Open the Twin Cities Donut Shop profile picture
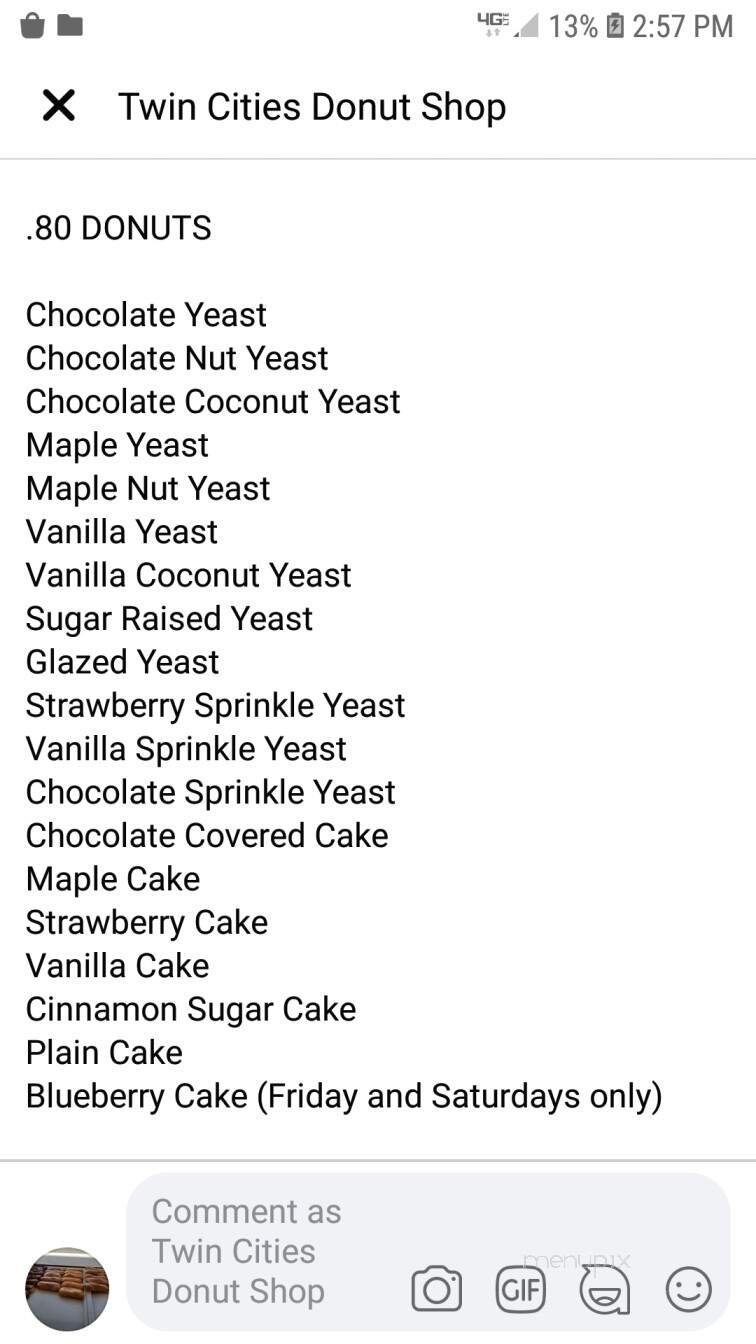The image size is (756, 1344). click(x=66, y=1290)
